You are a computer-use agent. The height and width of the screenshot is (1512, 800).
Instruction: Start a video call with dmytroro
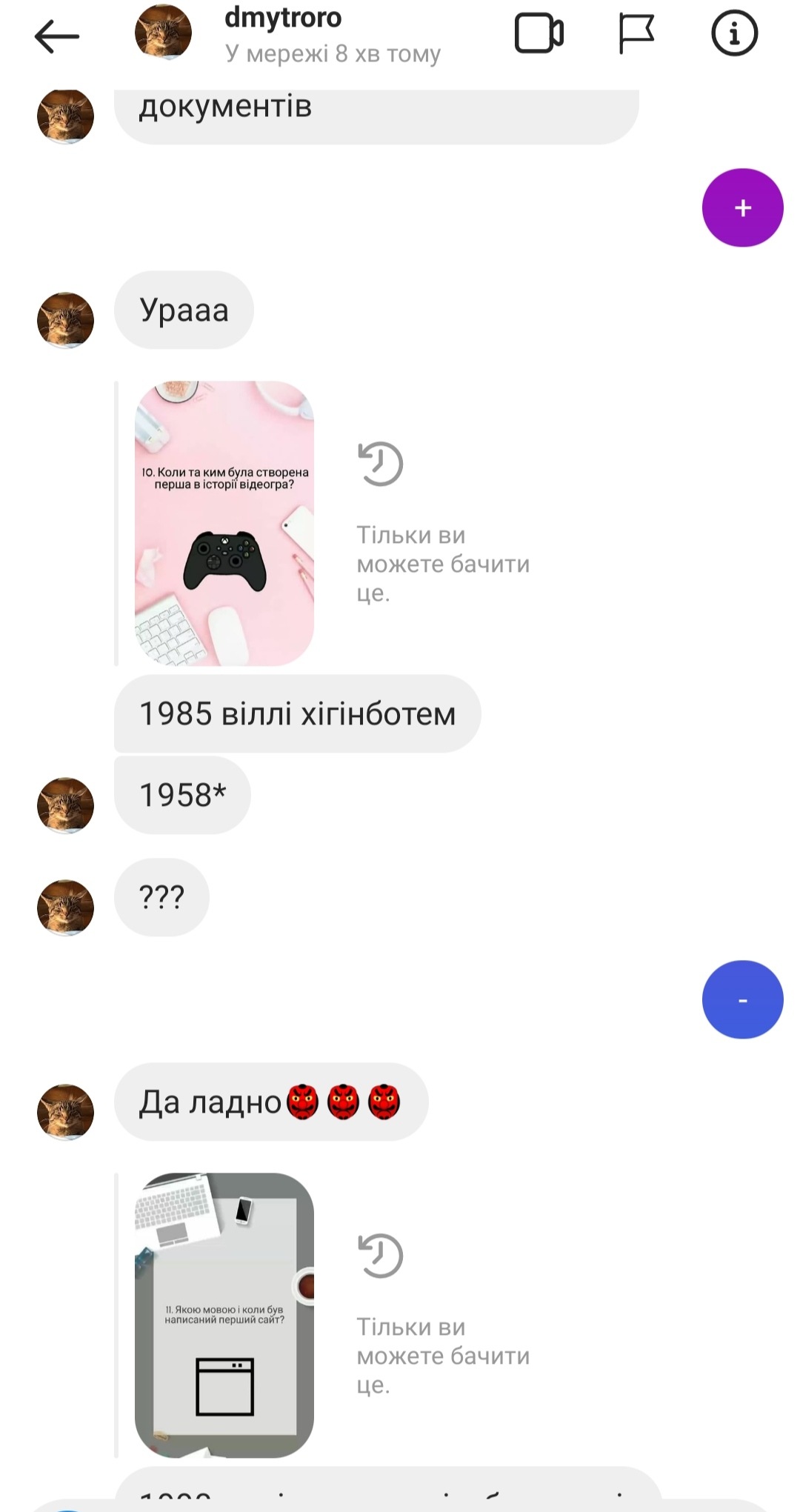coord(539,34)
